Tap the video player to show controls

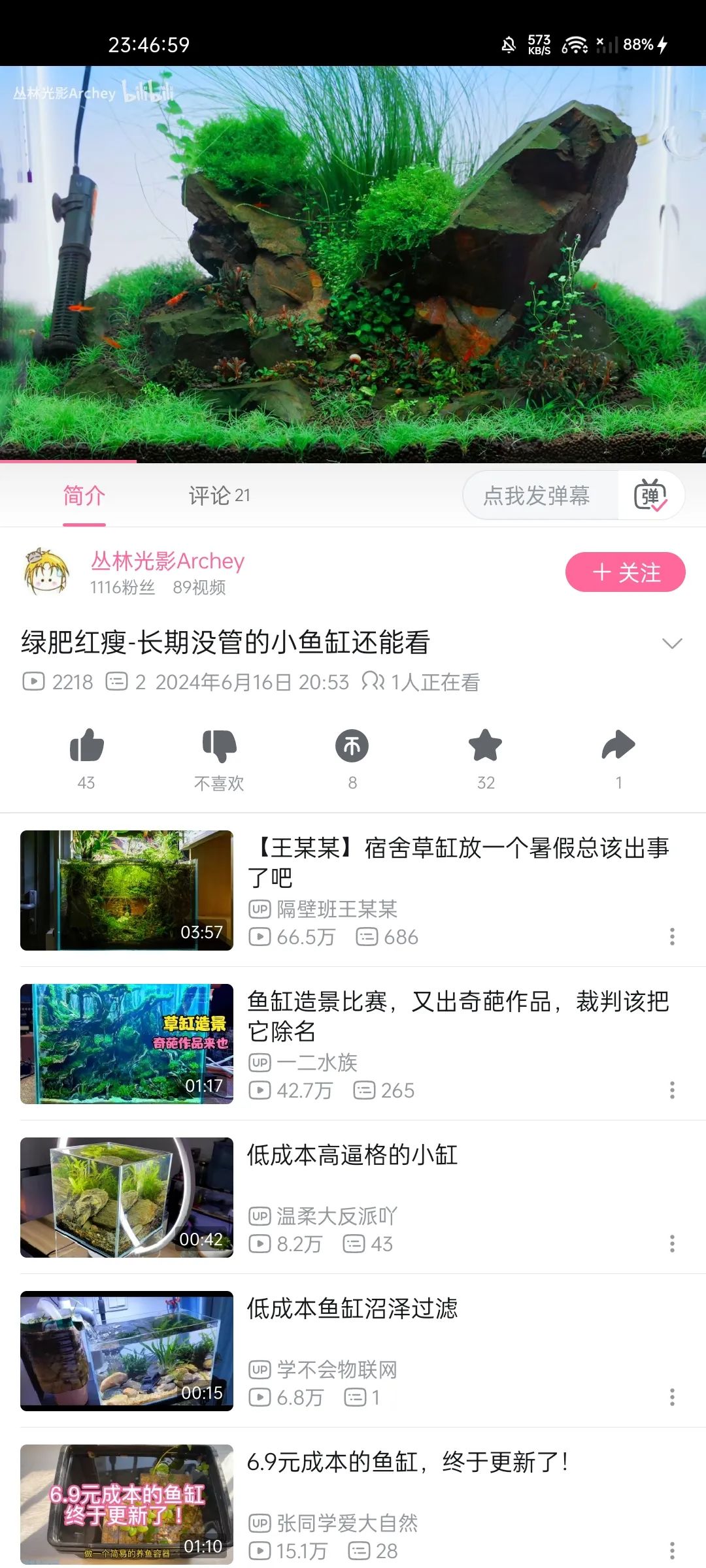(353, 264)
